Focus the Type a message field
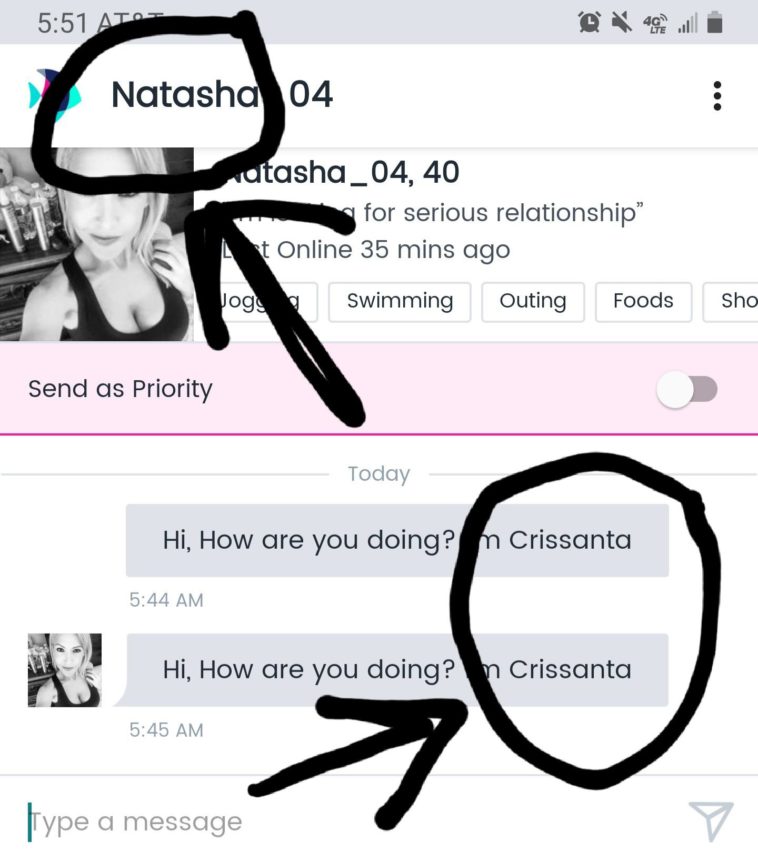The height and width of the screenshot is (850, 758). (340, 821)
